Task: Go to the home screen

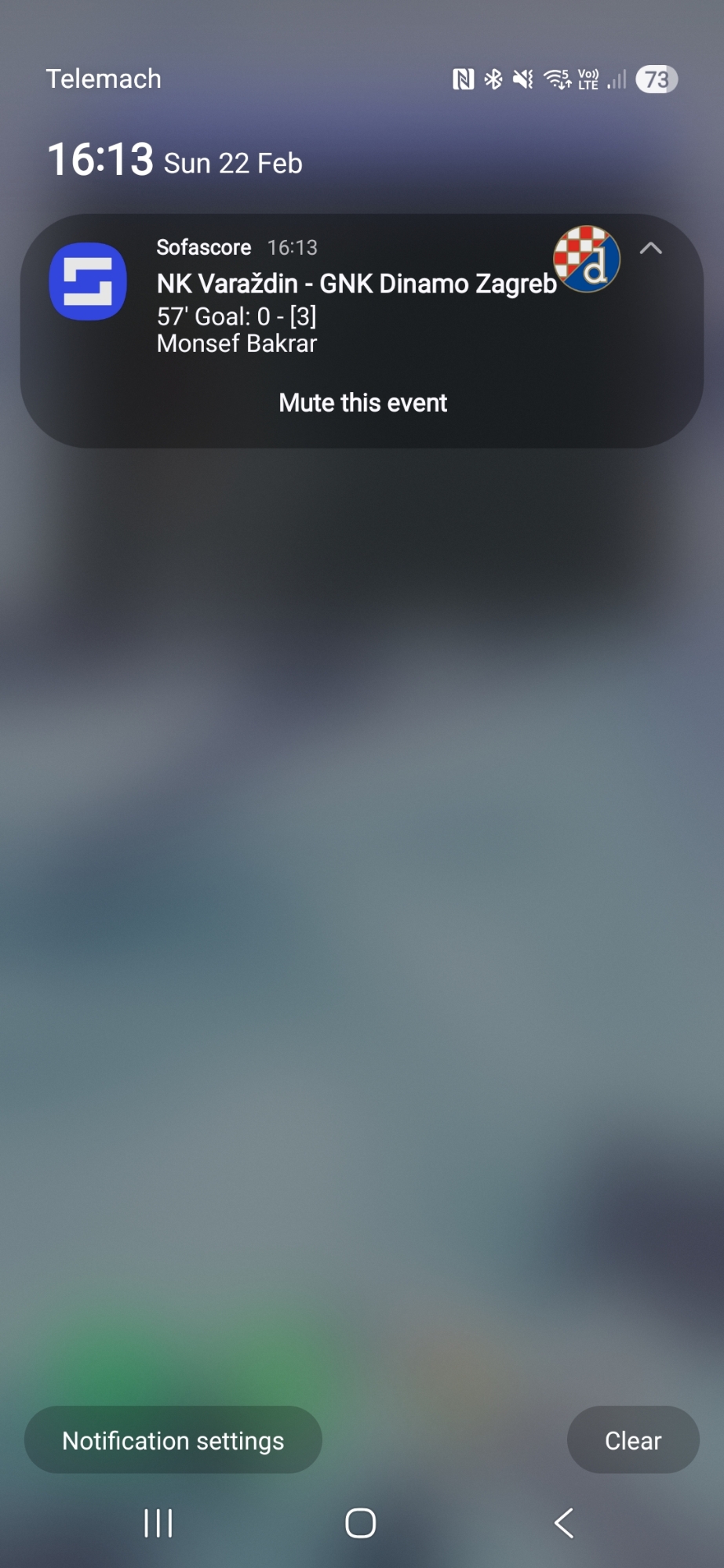Action: click(361, 1523)
